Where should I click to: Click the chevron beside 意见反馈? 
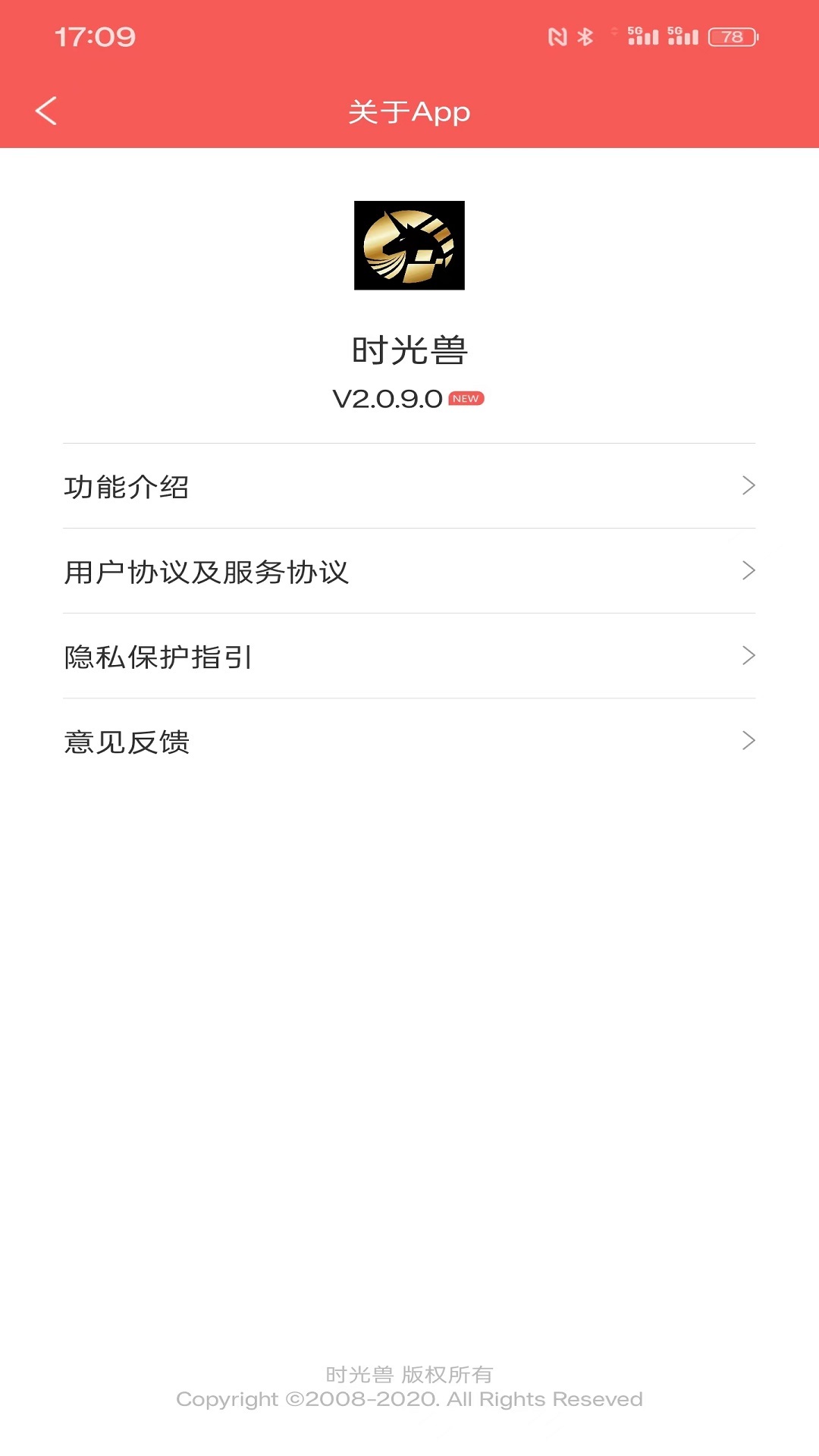tap(749, 740)
